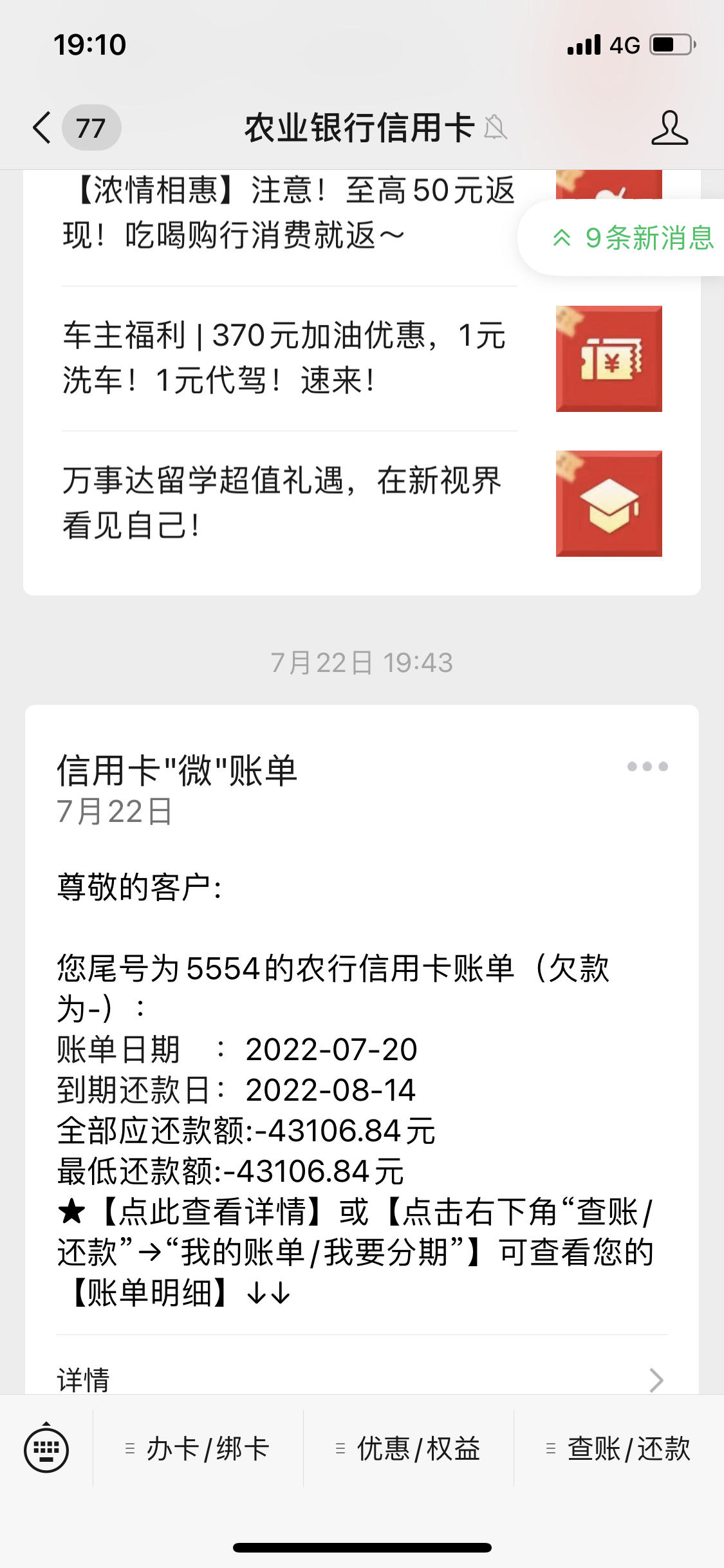Switch to the keyboard input mode
The height and width of the screenshot is (1568, 724).
(46, 1449)
